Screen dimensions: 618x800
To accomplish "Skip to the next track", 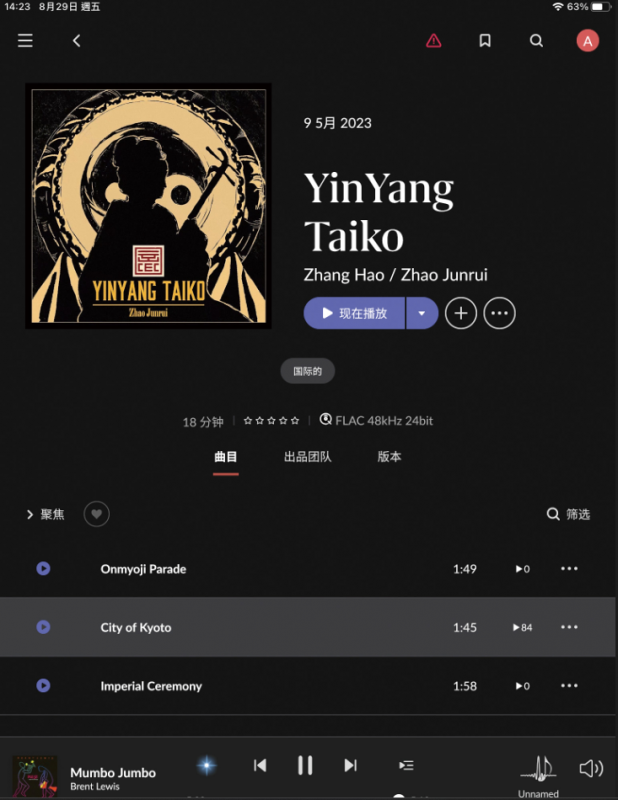I will click(x=350, y=765).
